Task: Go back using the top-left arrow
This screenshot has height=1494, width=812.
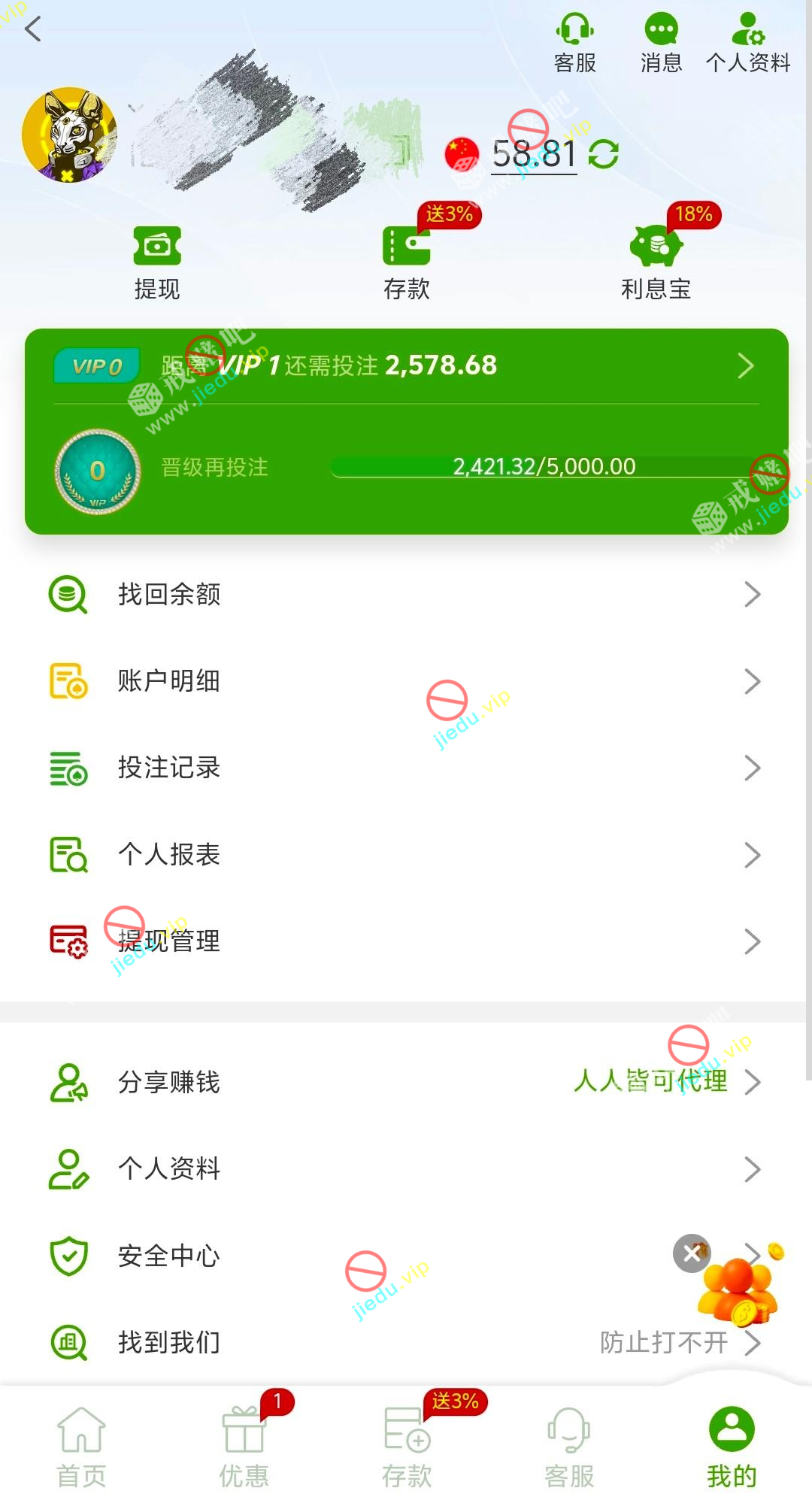Action: (x=33, y=30)
